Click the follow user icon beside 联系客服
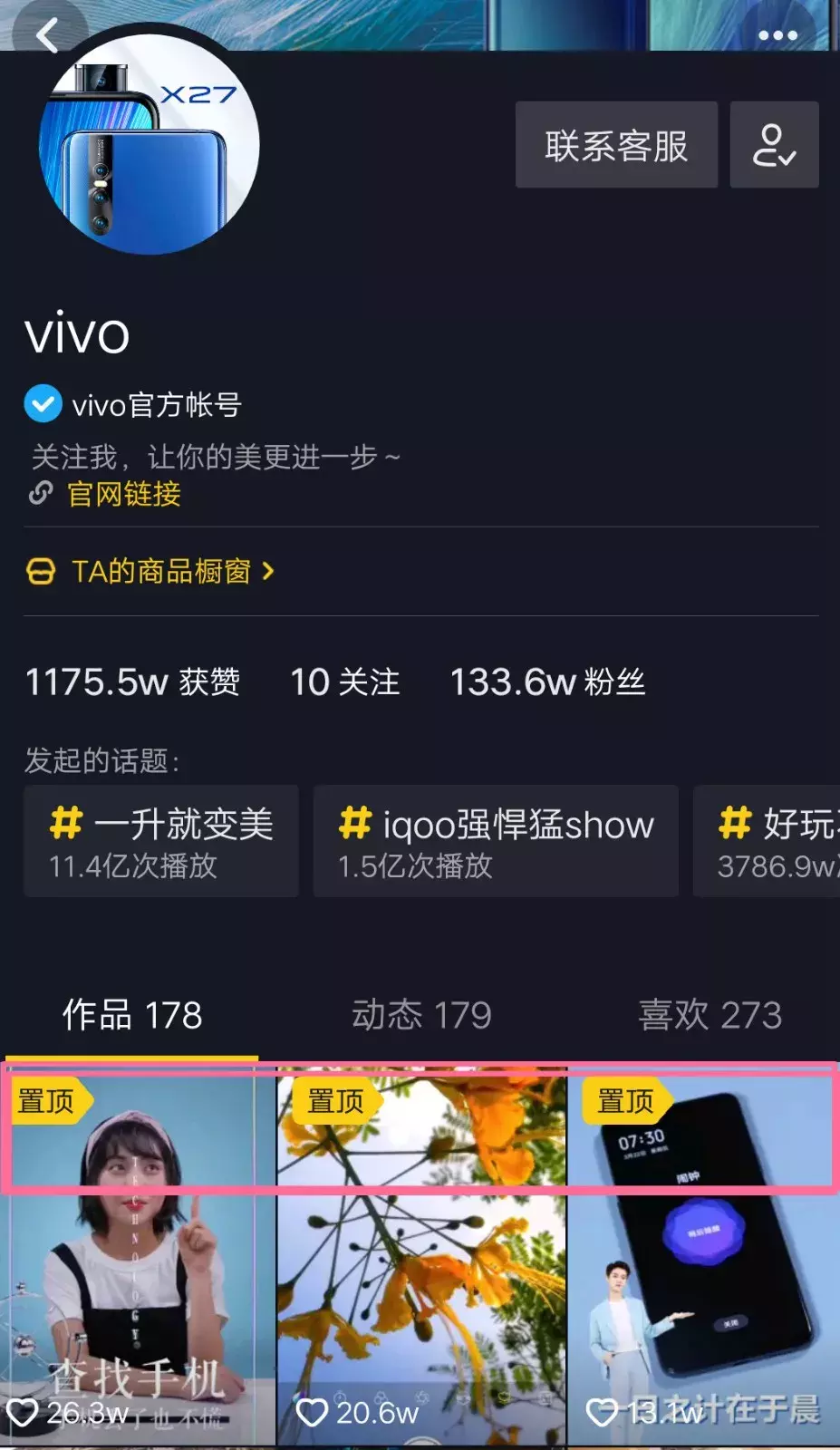Viewport: 840px width, 1450px height. [x=775, y=144]
